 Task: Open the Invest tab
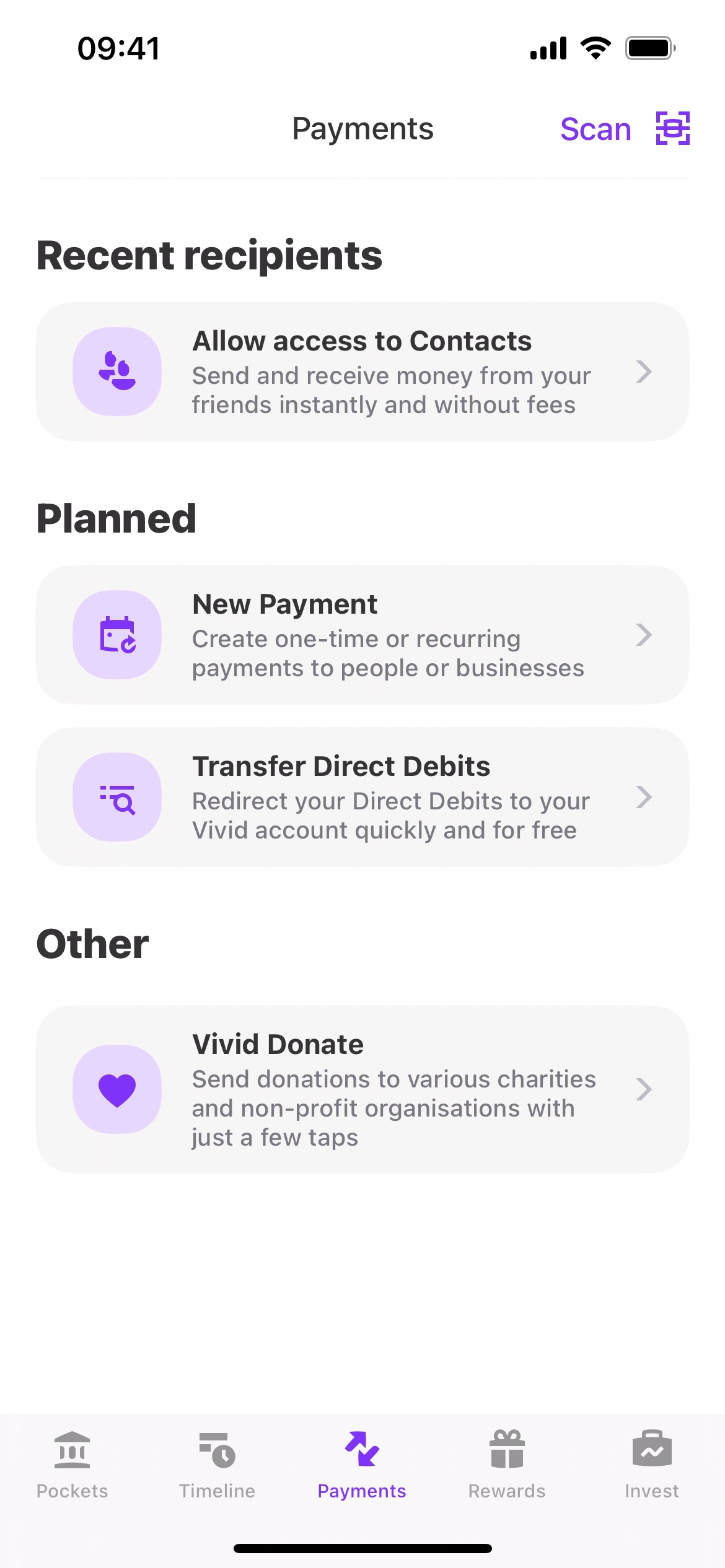click(x=652, y=1465)
